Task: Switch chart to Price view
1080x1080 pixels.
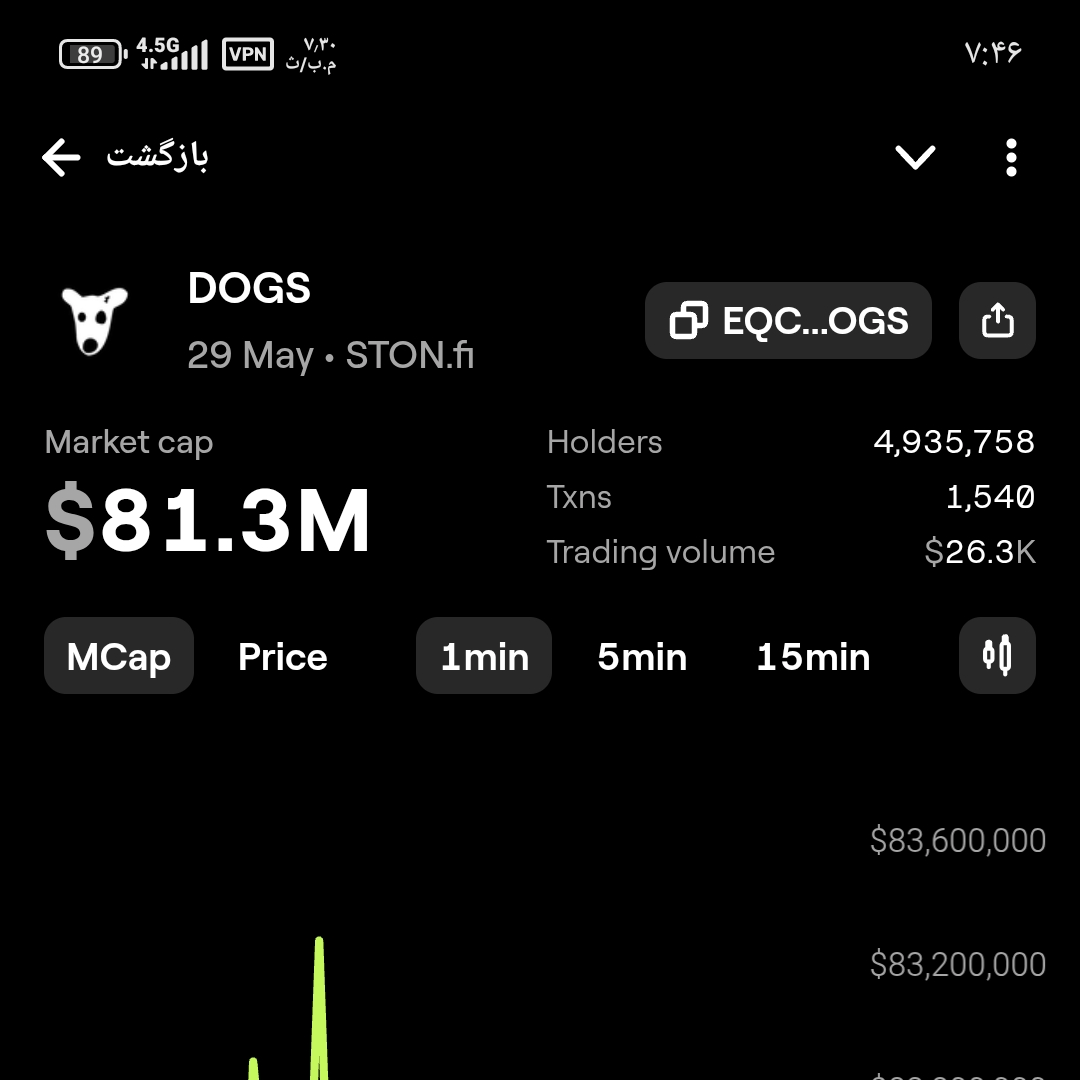Action: (283, 656)
